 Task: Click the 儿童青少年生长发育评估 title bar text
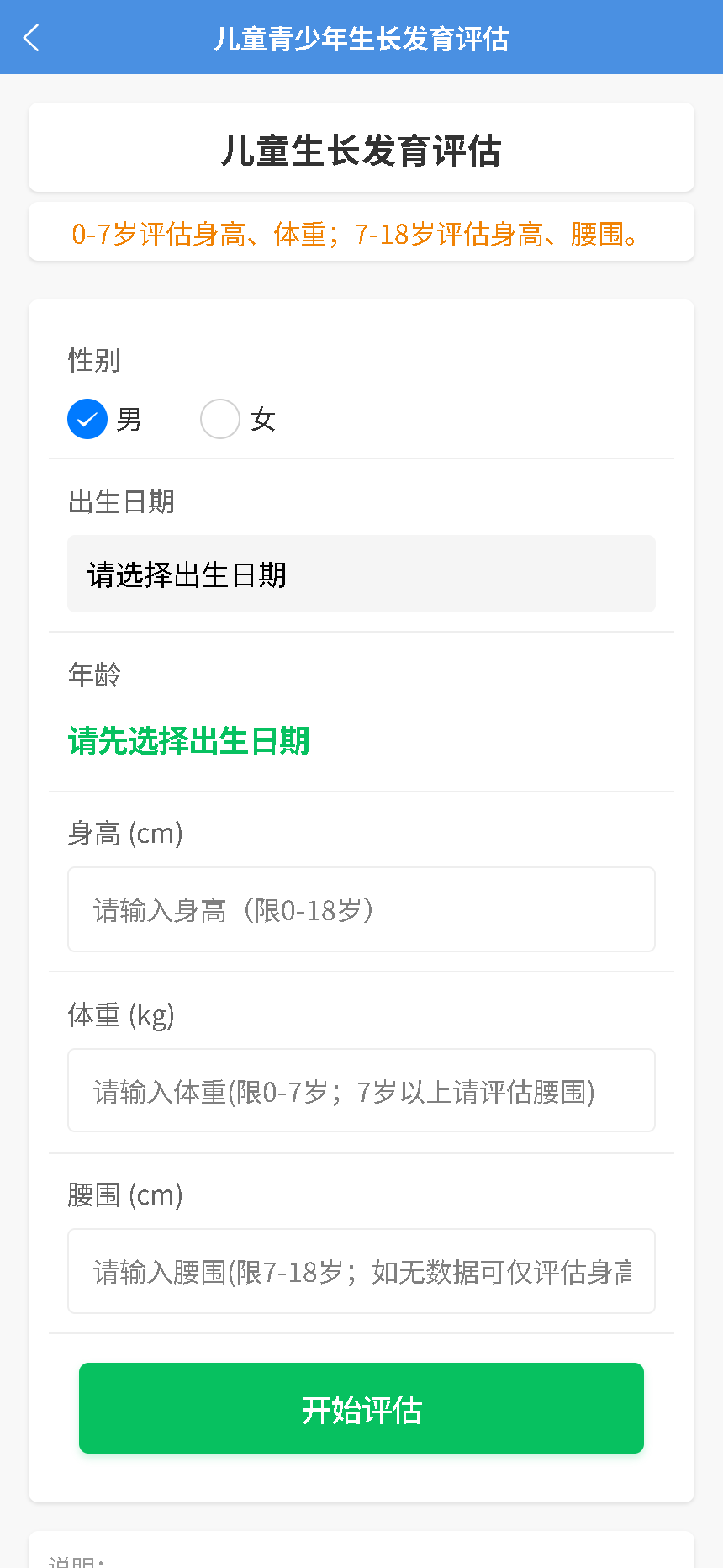(x=361, y=37)
